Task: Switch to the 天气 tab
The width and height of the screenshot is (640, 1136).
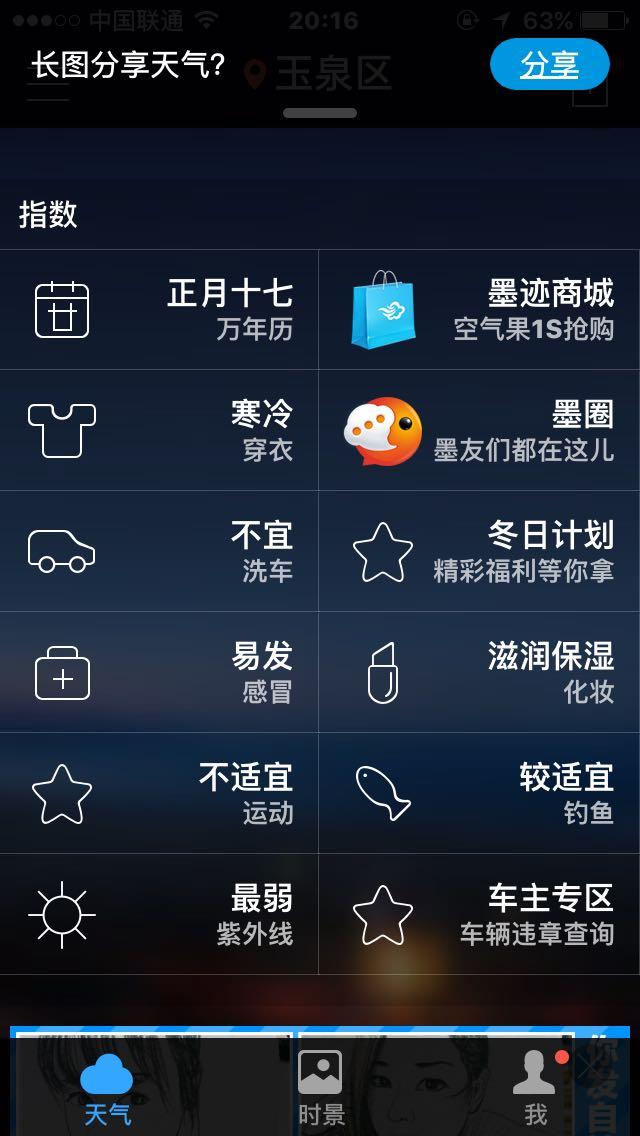Action: (x=107, y=1088)
